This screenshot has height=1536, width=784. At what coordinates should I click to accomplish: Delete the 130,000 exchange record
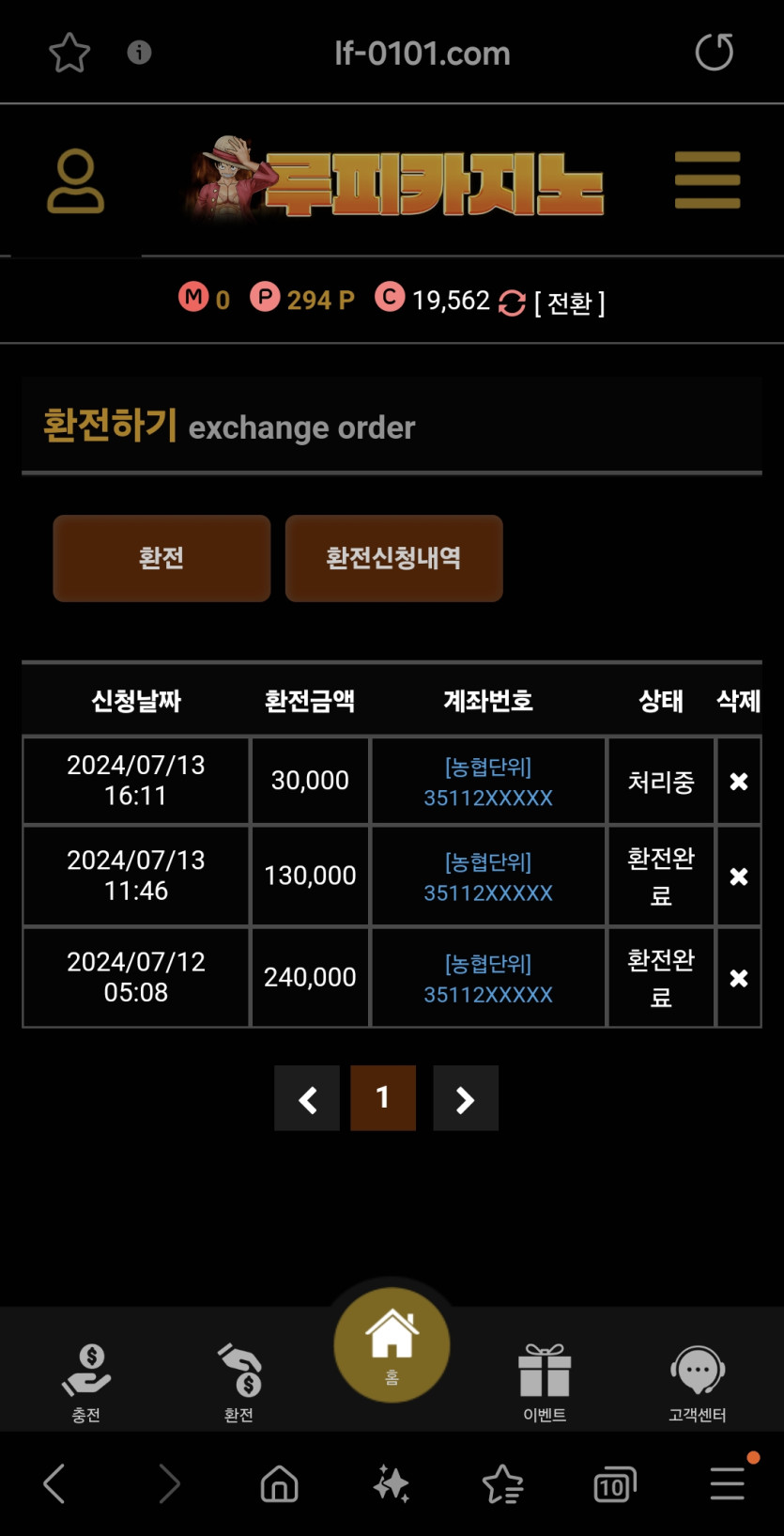[x=739, y=877]
